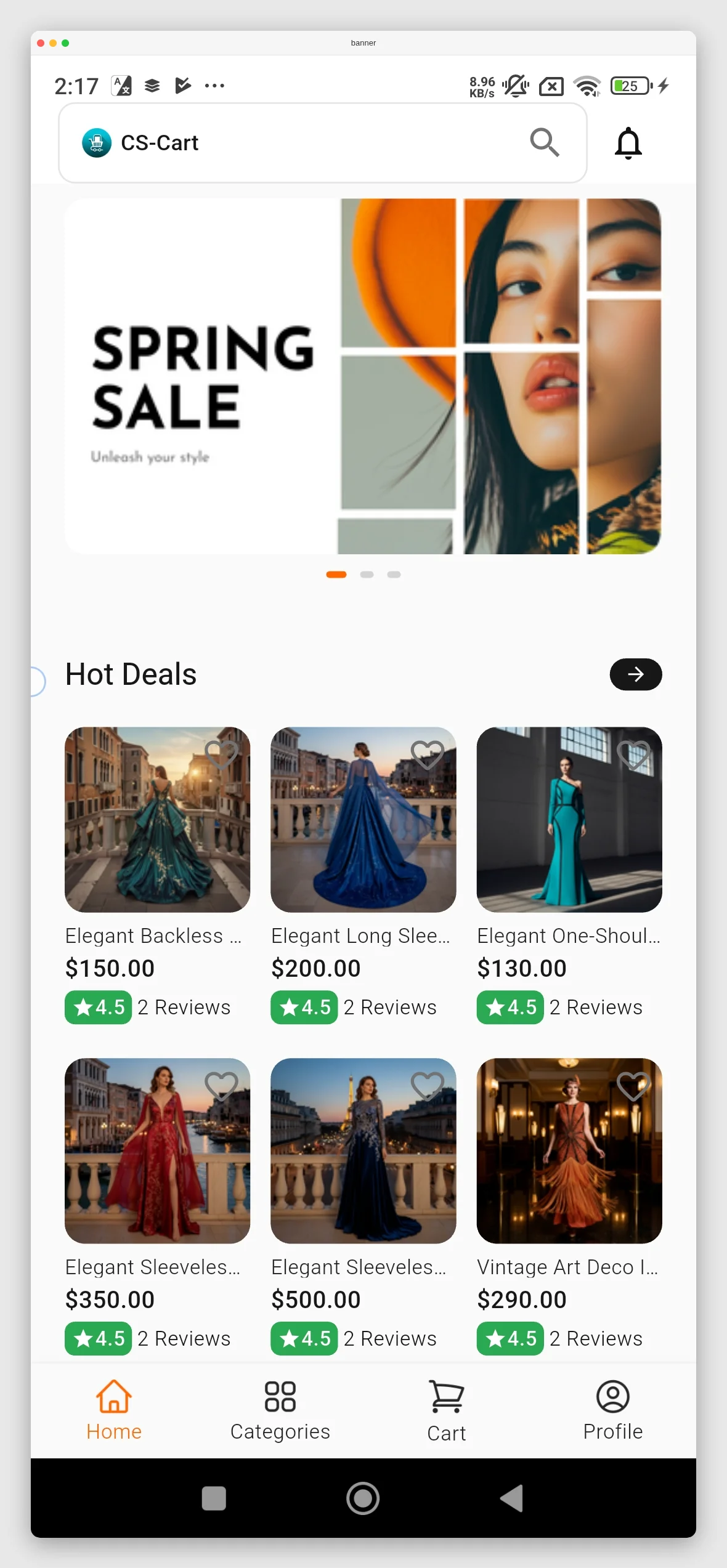Open the CS-Cart search bar

point(322,143)
